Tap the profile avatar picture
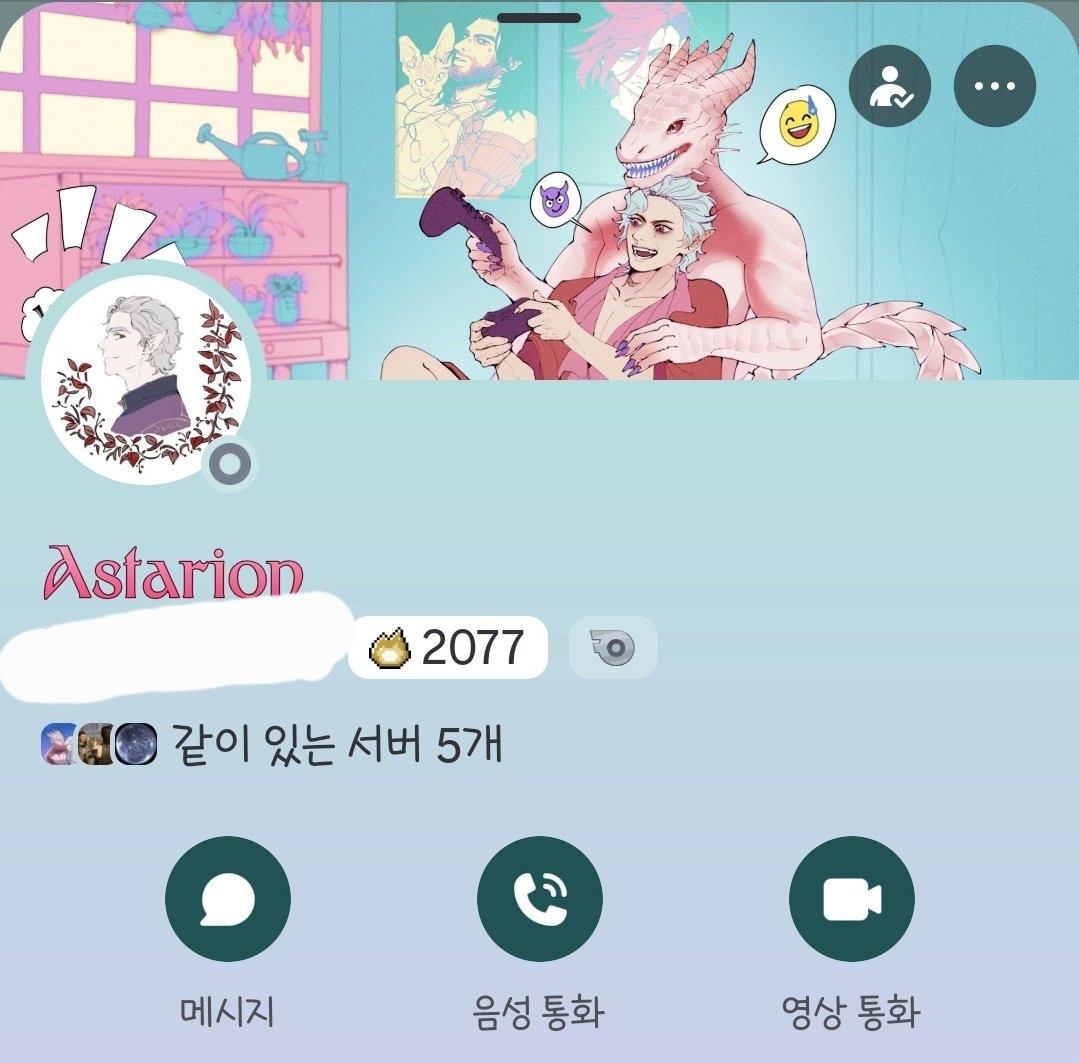The height and width of the screenshot is (1063, 1079). [x=145, y=379]
